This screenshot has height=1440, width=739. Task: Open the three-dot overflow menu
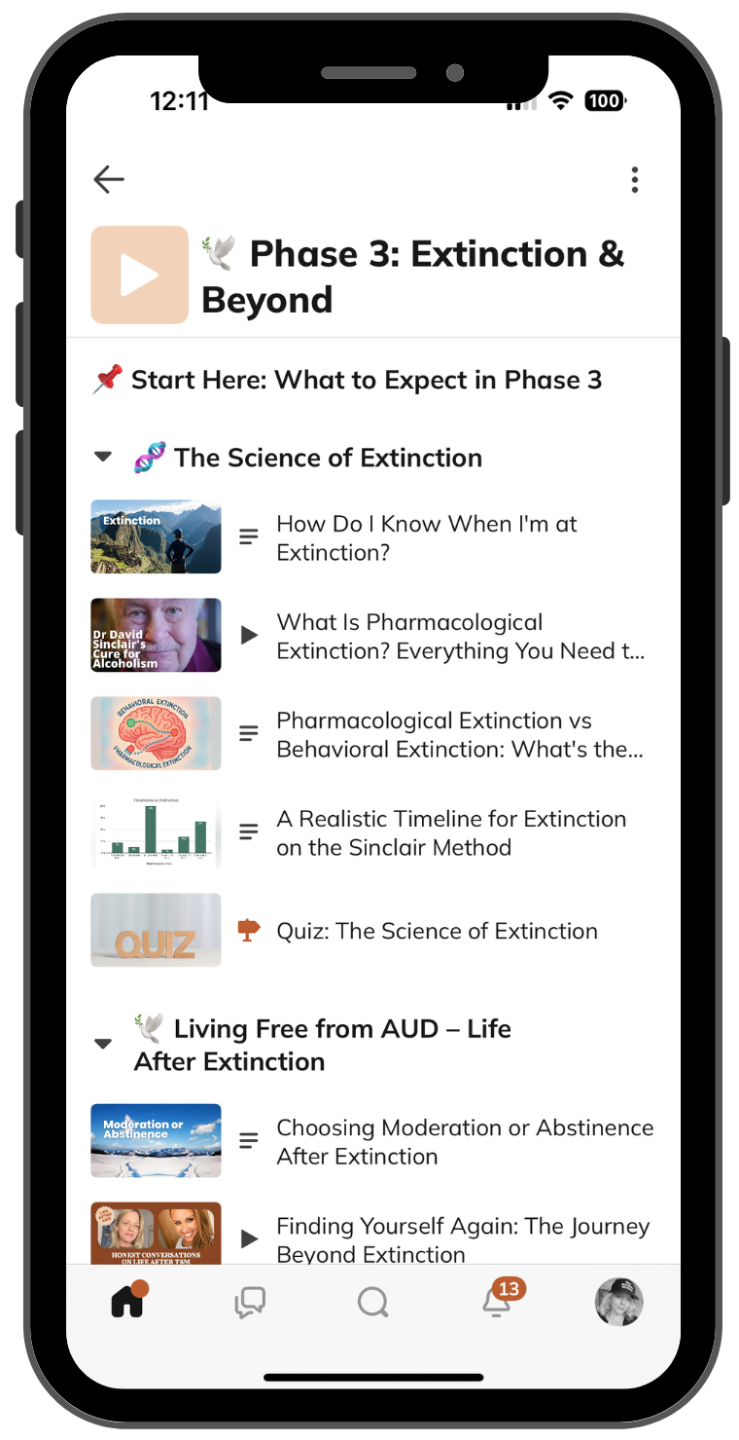coord(634,180)
